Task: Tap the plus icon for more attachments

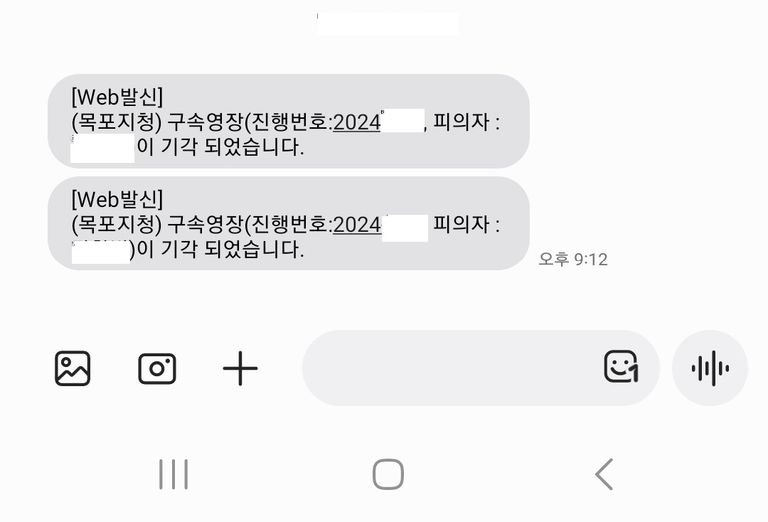Action: point(240,369)
